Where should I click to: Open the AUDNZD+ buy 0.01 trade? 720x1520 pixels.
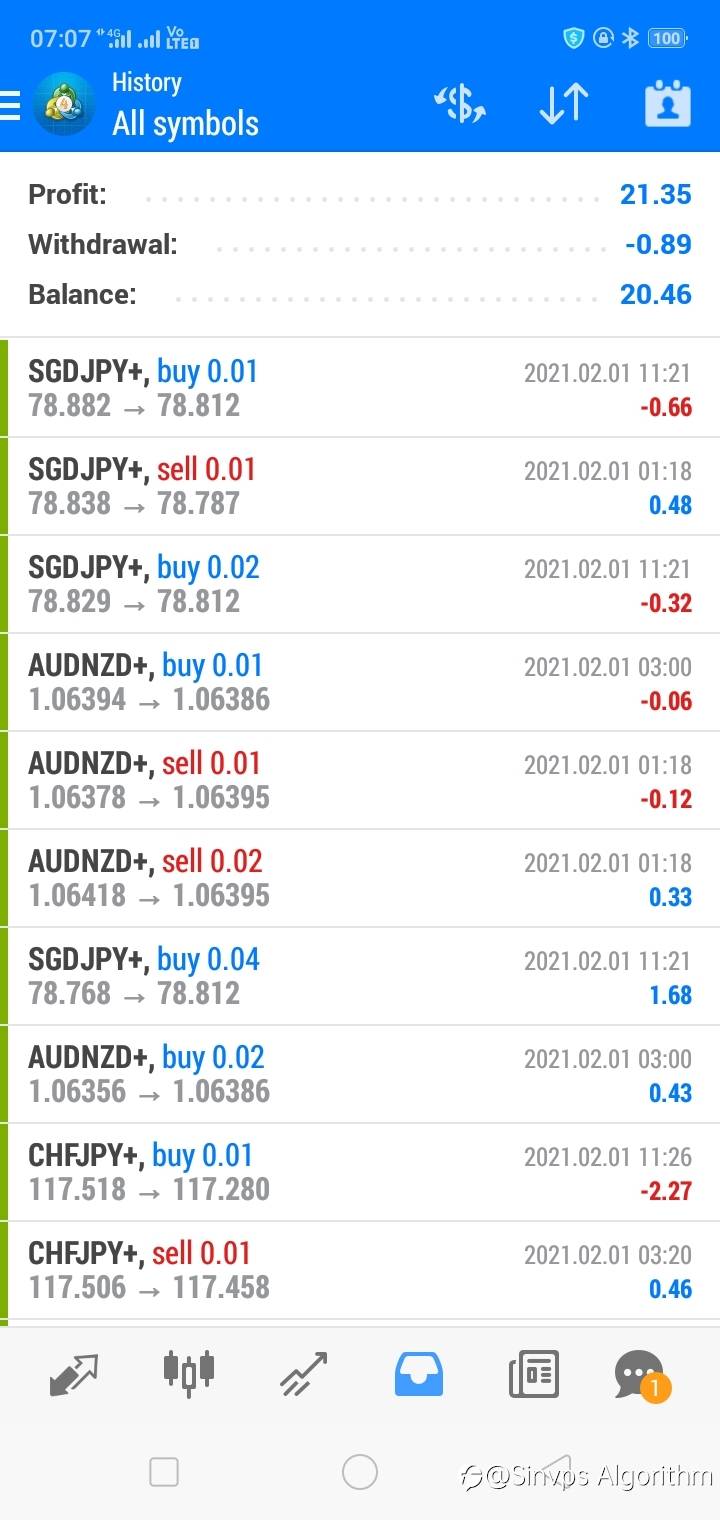(x=360, y=682)
